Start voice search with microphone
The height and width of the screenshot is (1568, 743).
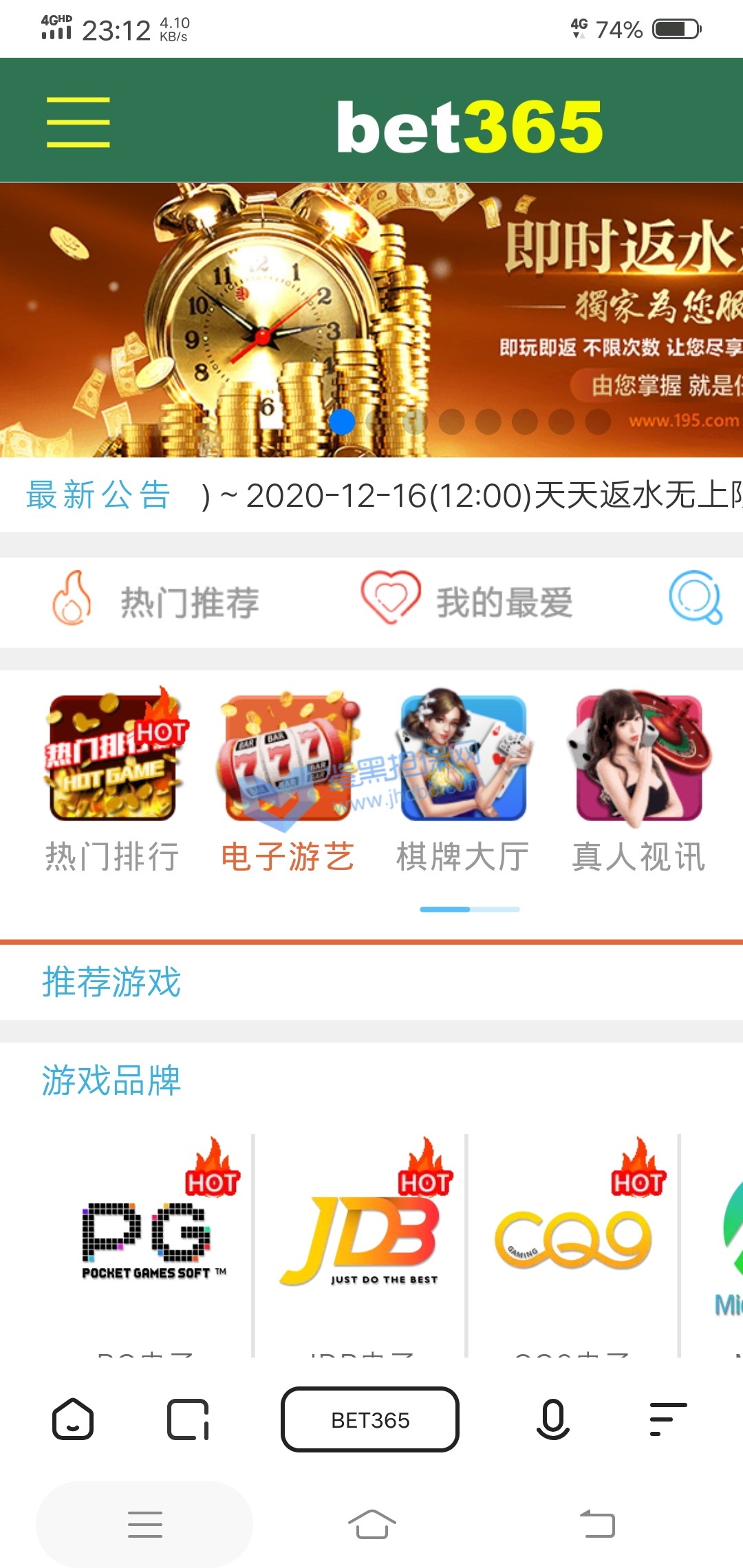coord(552,1419)
